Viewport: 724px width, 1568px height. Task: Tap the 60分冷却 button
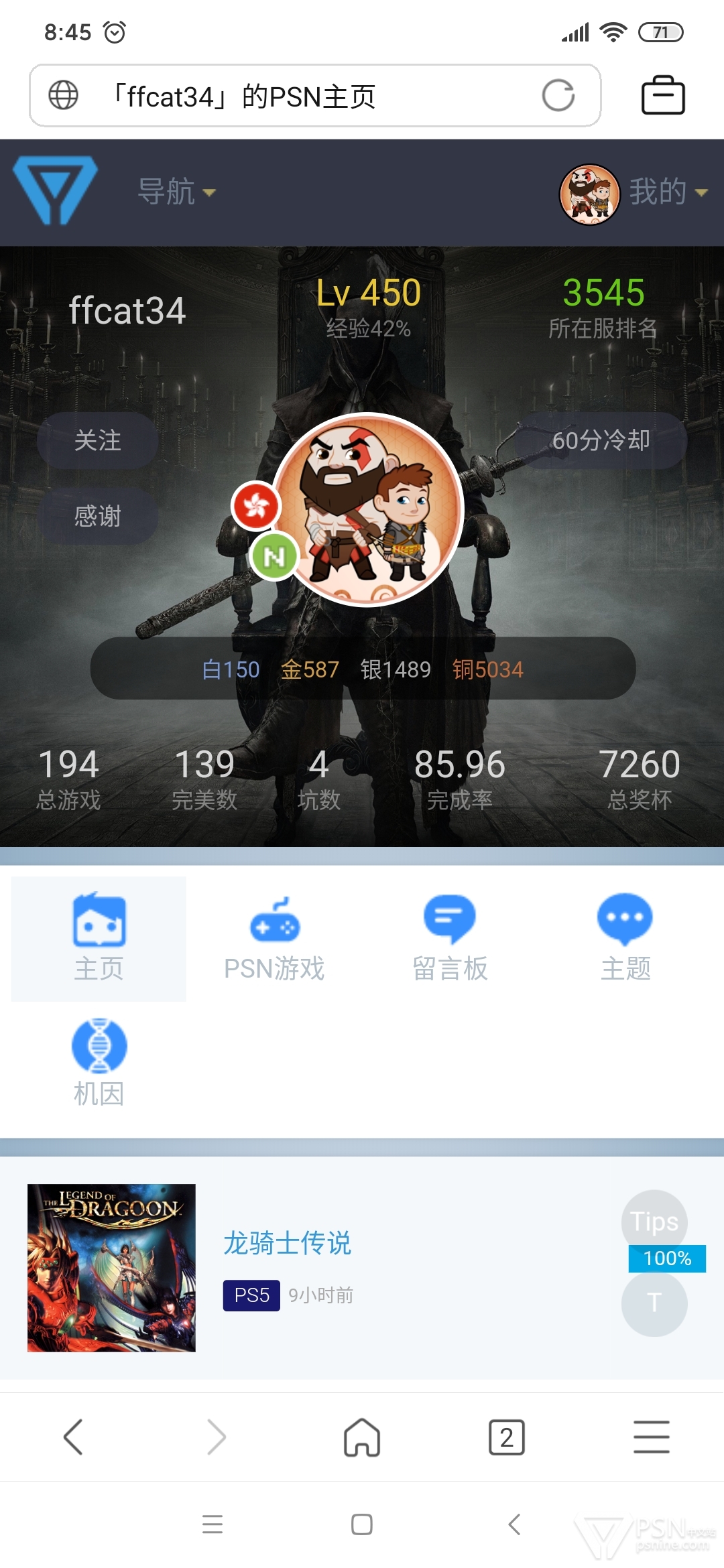click(x=601, y=440)
